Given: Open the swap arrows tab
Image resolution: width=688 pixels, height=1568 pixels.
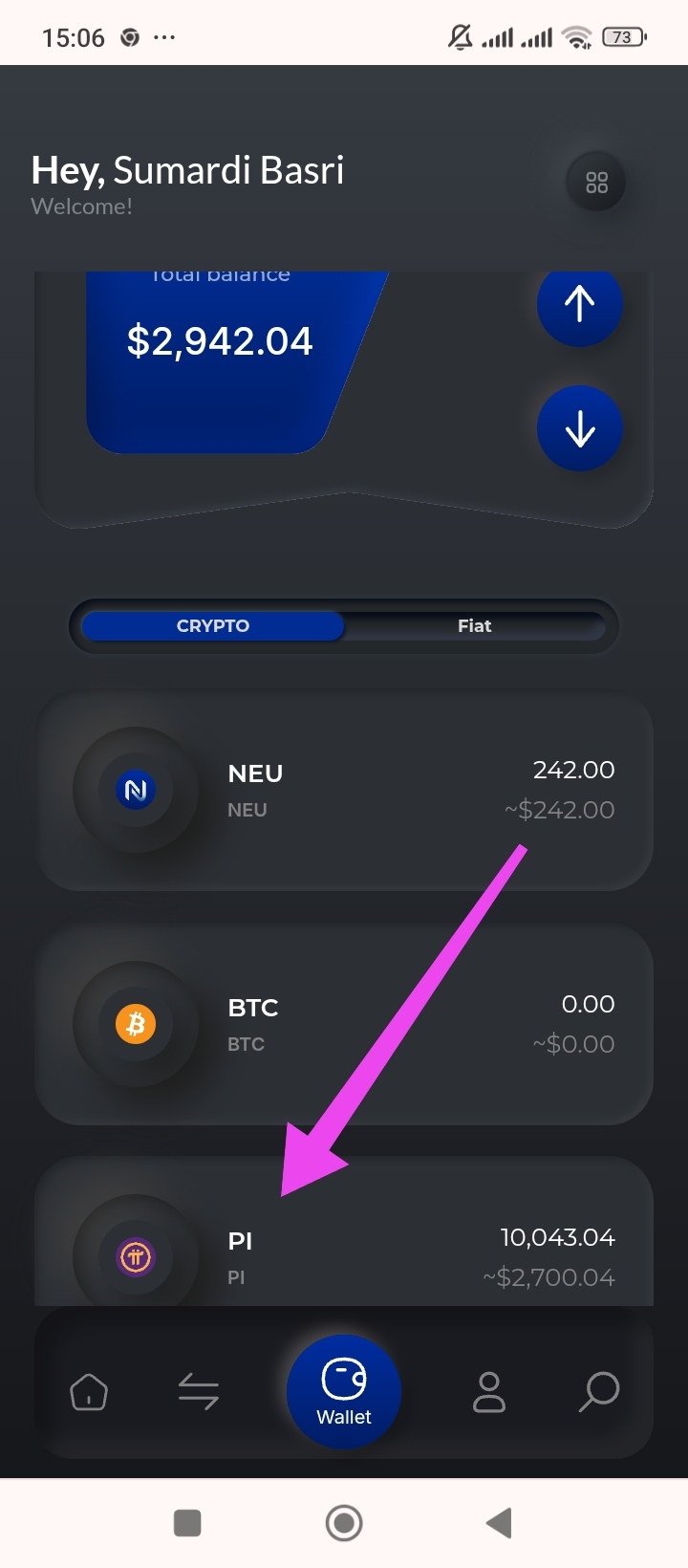Looking at the screenshot, I should [x=199, y=1392].
